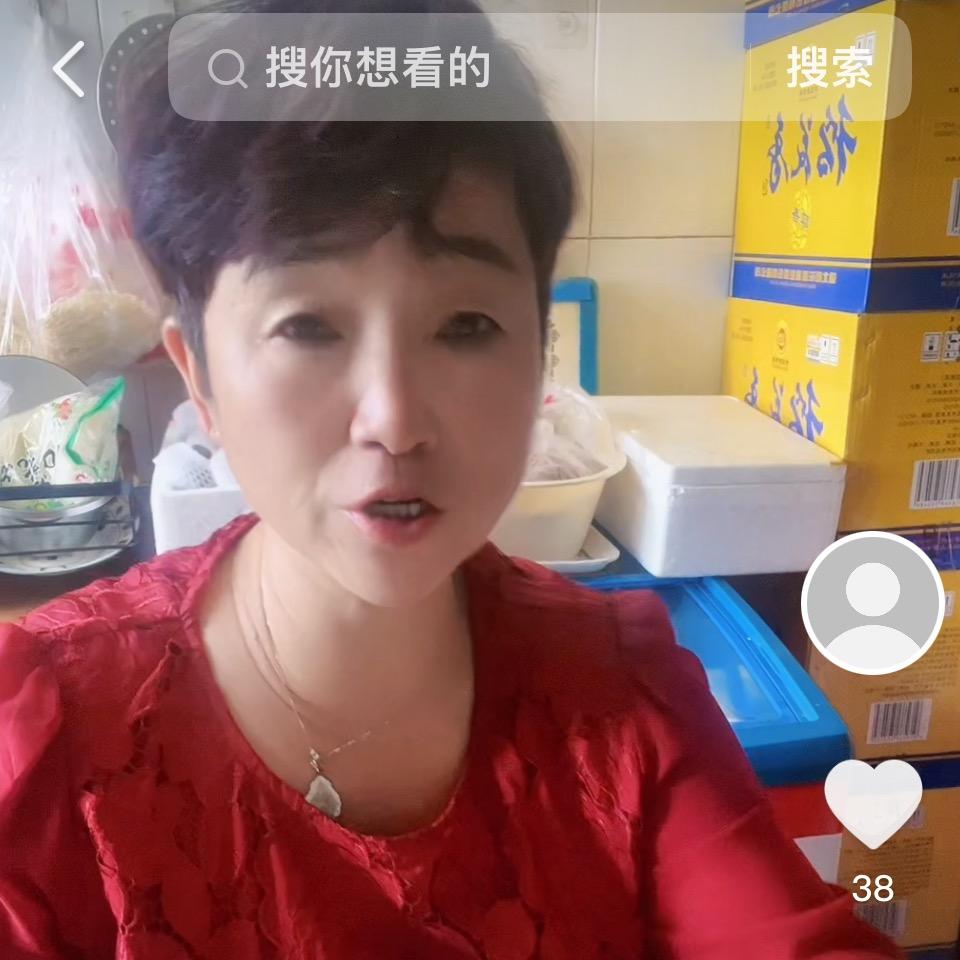Go back using the arrow icon
Image resolution: width=960 pixels, height=960 pixels.
(69, 68)
